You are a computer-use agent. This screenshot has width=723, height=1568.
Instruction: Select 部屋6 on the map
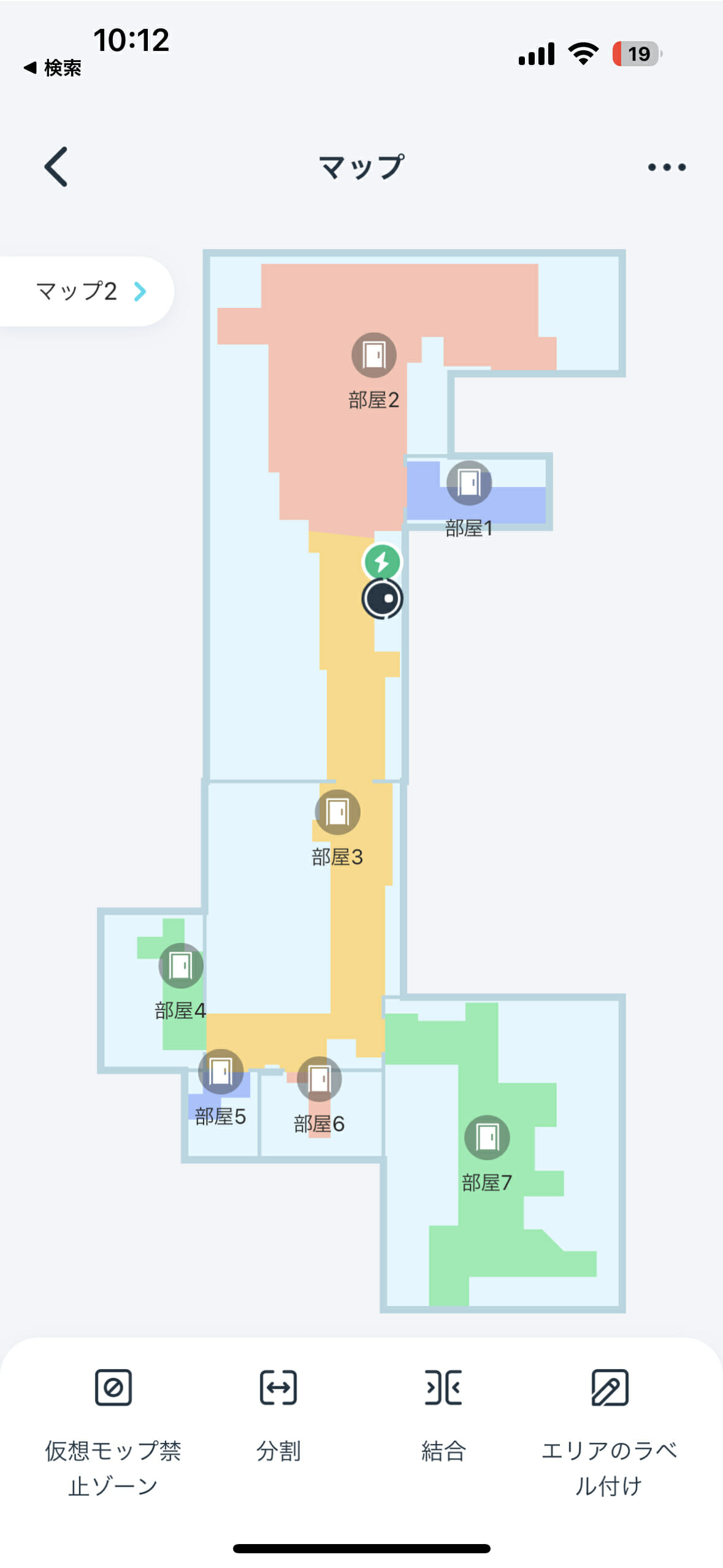[319, 1079]
